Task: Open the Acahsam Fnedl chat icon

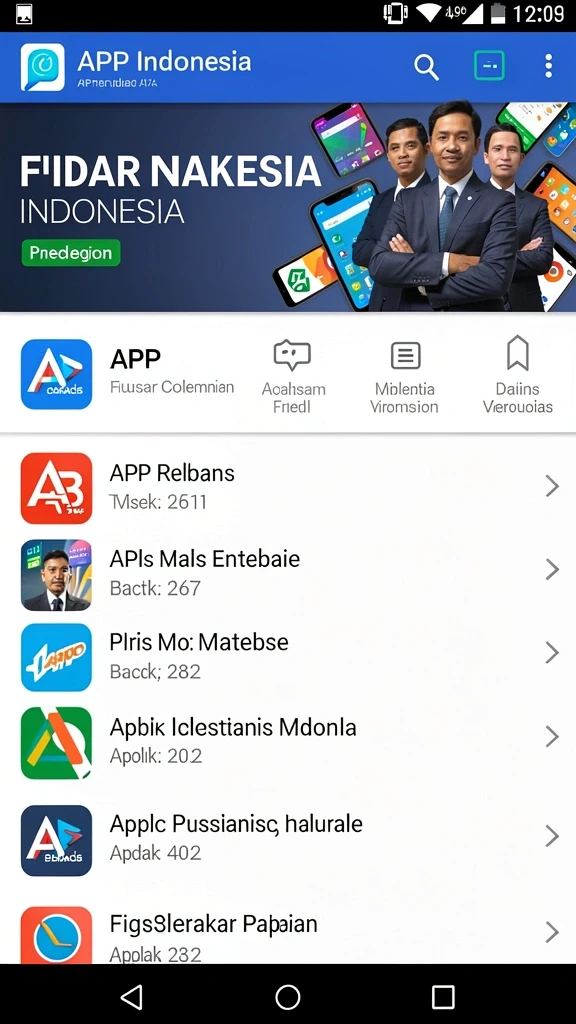Action: [x=291, y=355]
